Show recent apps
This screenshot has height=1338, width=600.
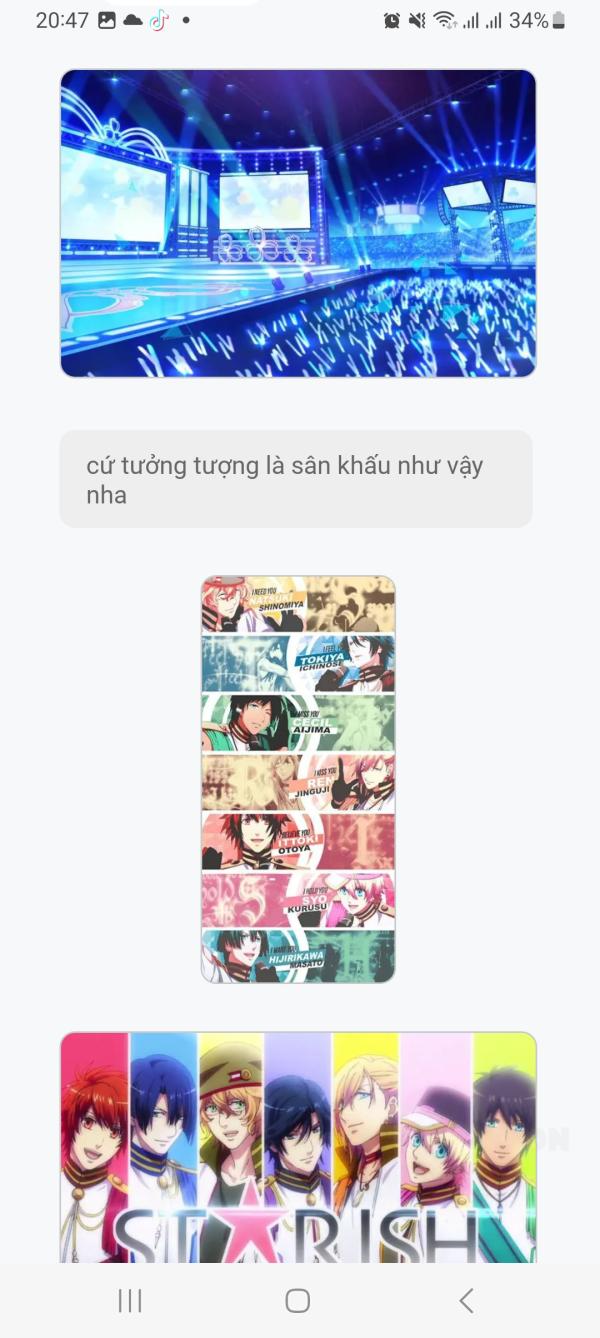[x=130, y=1300]
